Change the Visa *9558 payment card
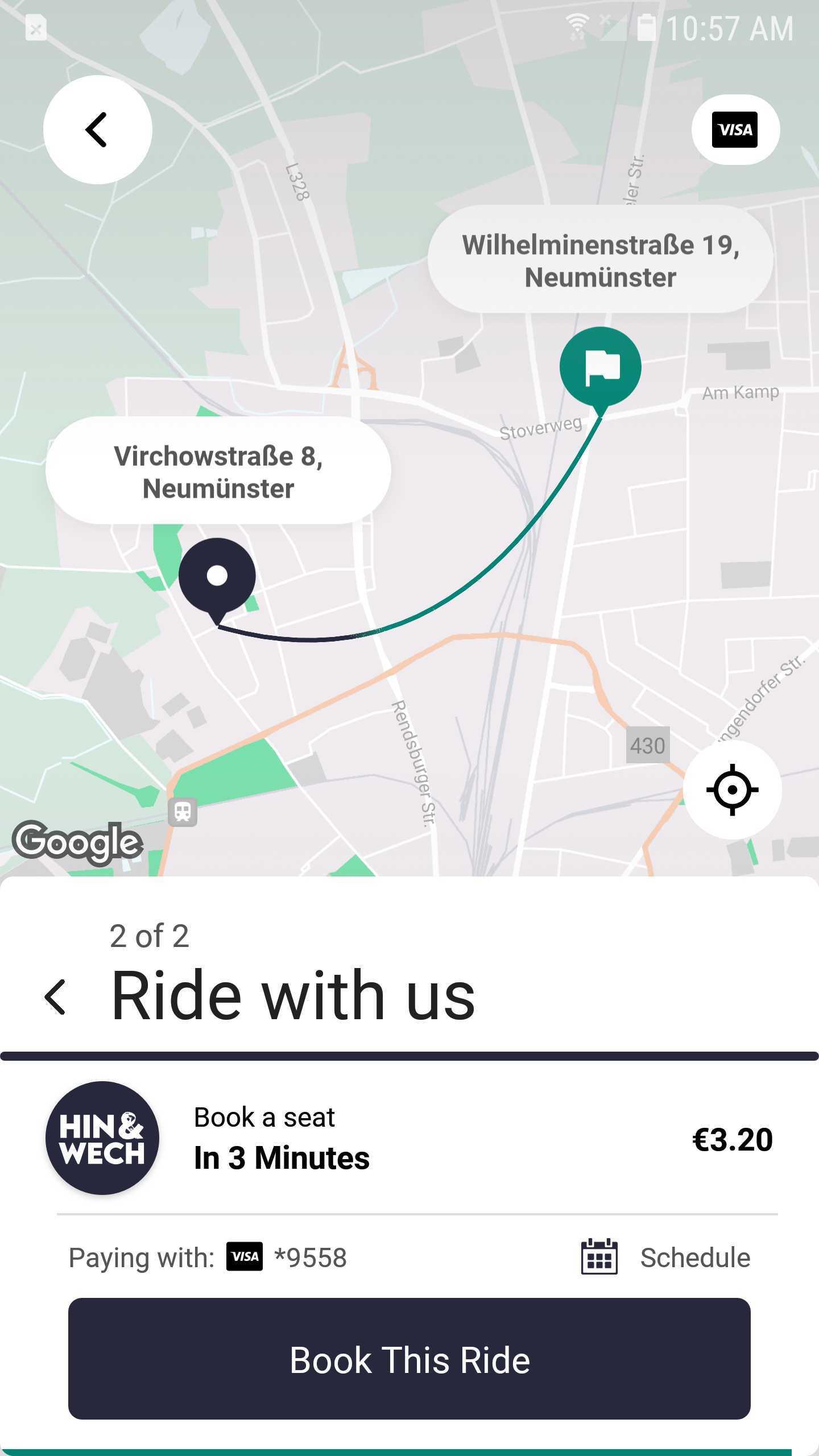Image resolution: width=819 pixels, height=1456 pixels. [208, 1257]
